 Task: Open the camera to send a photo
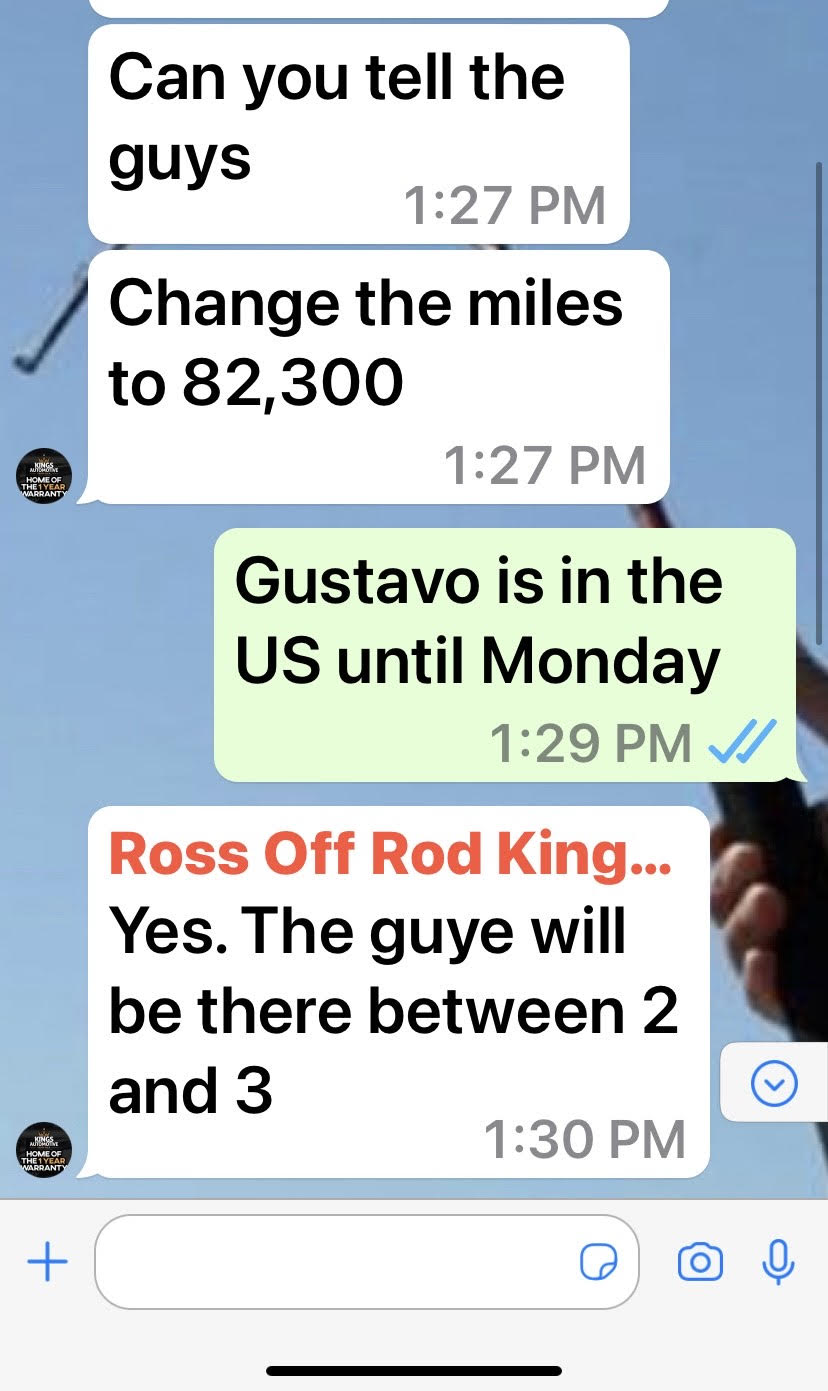[x=700, y=1262]
